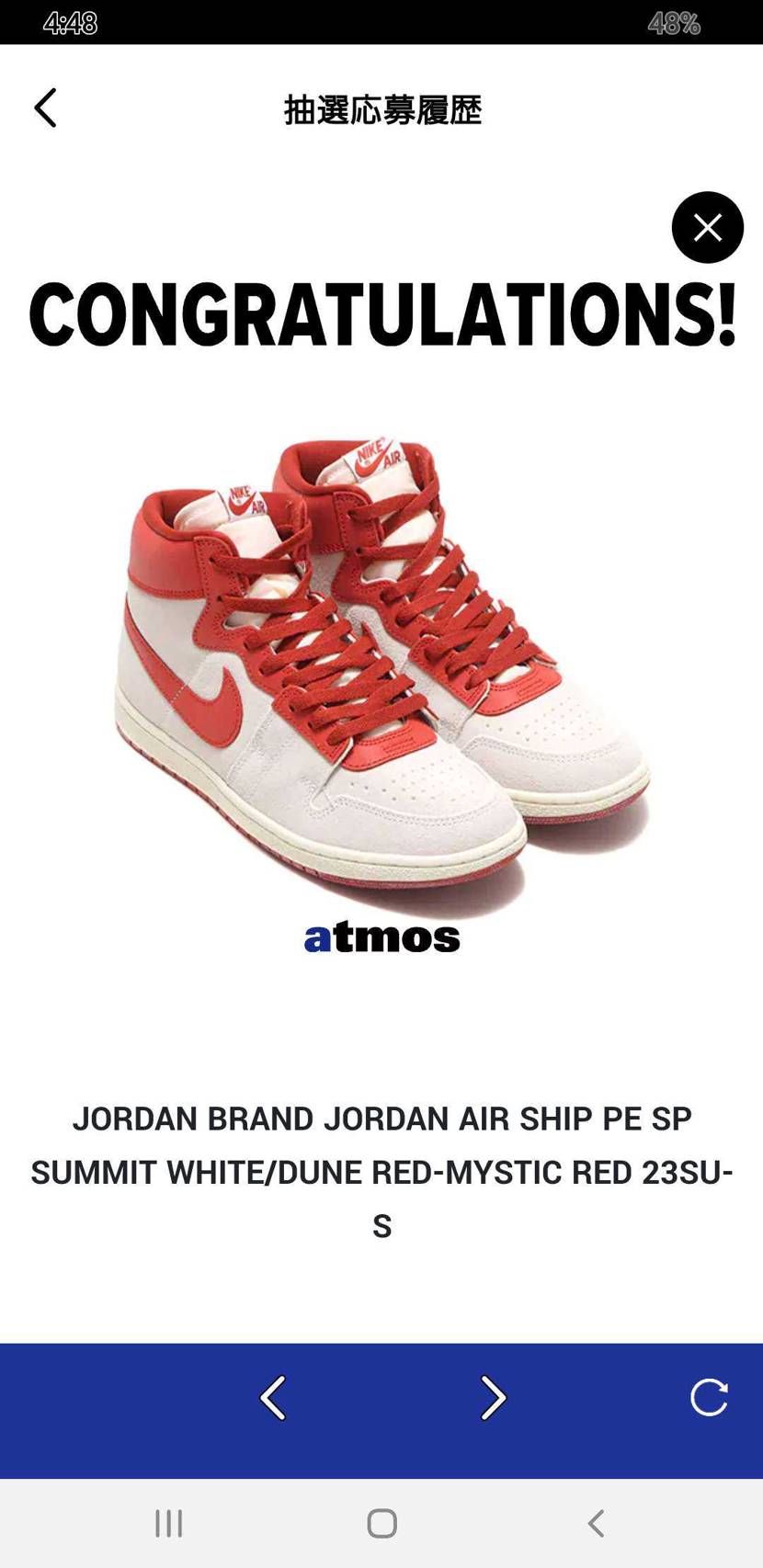Go to the previous web page
The image size is (763, 1568).
[273, 1398]
